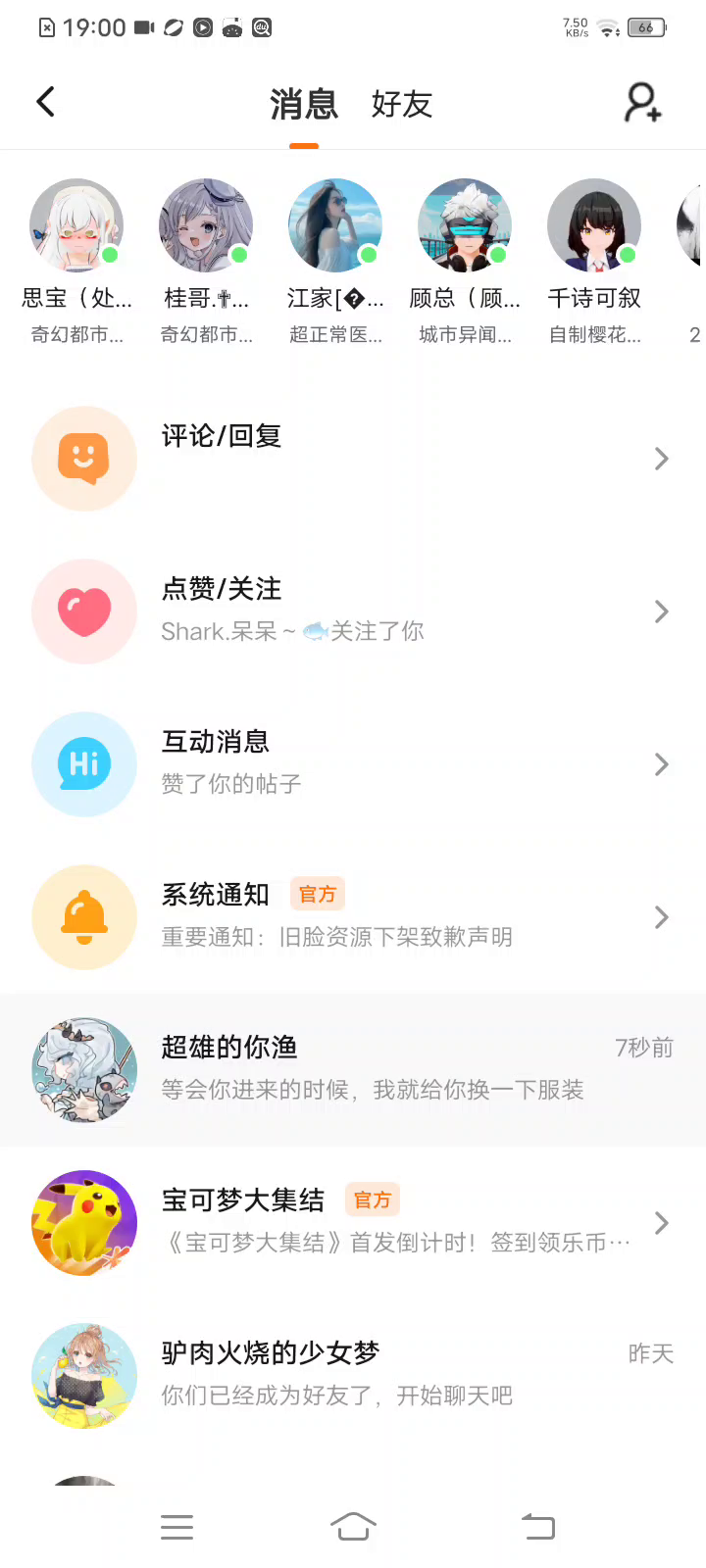
Task: Check 系统通知 official notices
Action: tap(353, 917)
